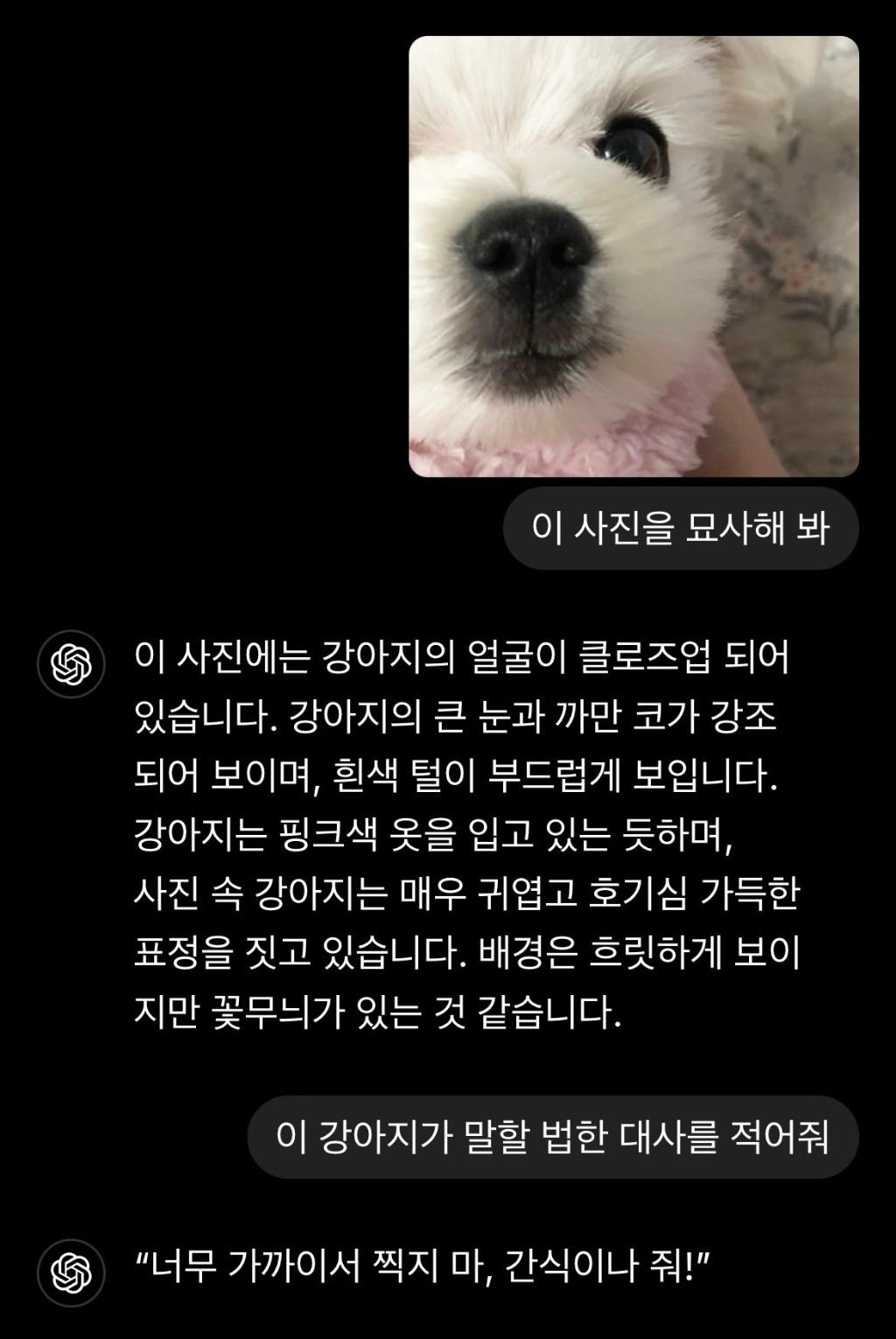Open the attached puppy photo in chat
This screenshot has height=1339, width=896.
coord(633,256)
